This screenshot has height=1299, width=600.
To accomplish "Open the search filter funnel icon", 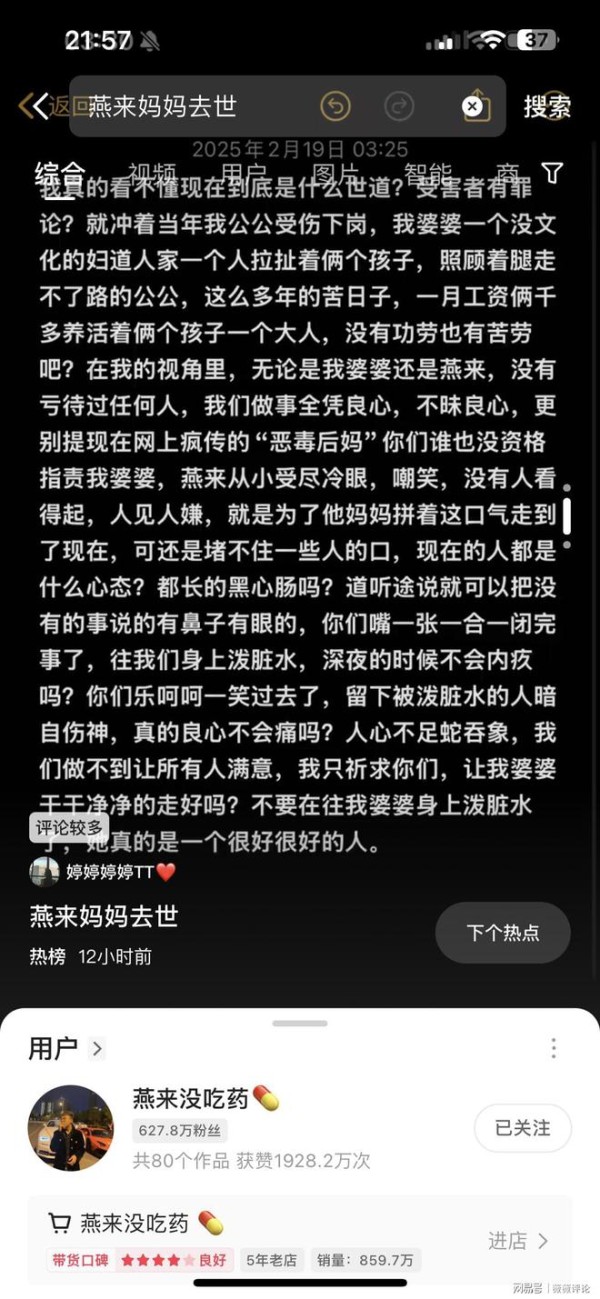I will [x=552, y=172].
